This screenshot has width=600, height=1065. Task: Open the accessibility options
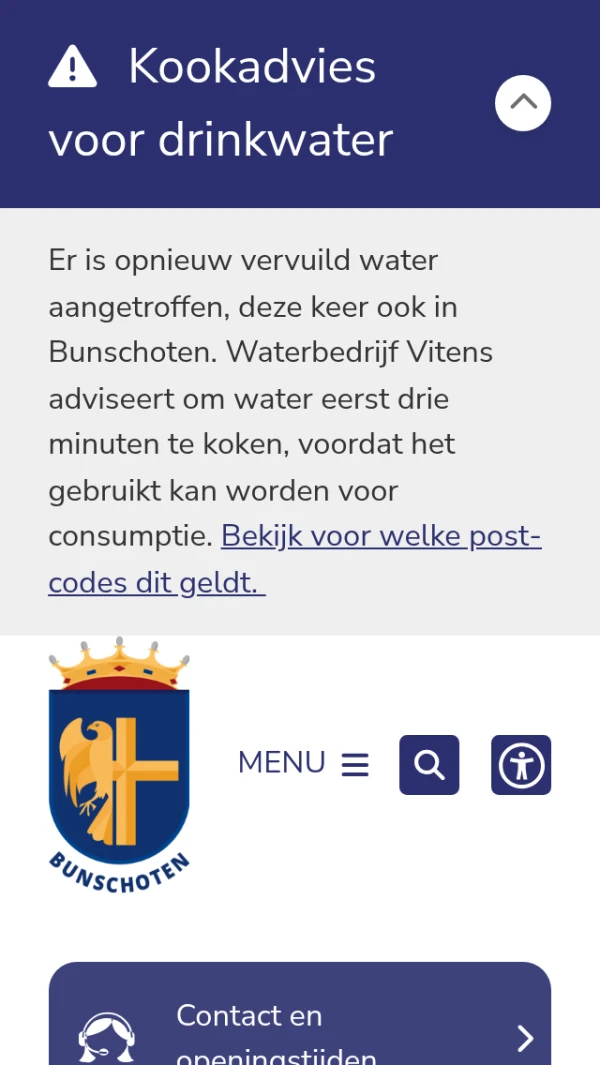coord(521,765)
